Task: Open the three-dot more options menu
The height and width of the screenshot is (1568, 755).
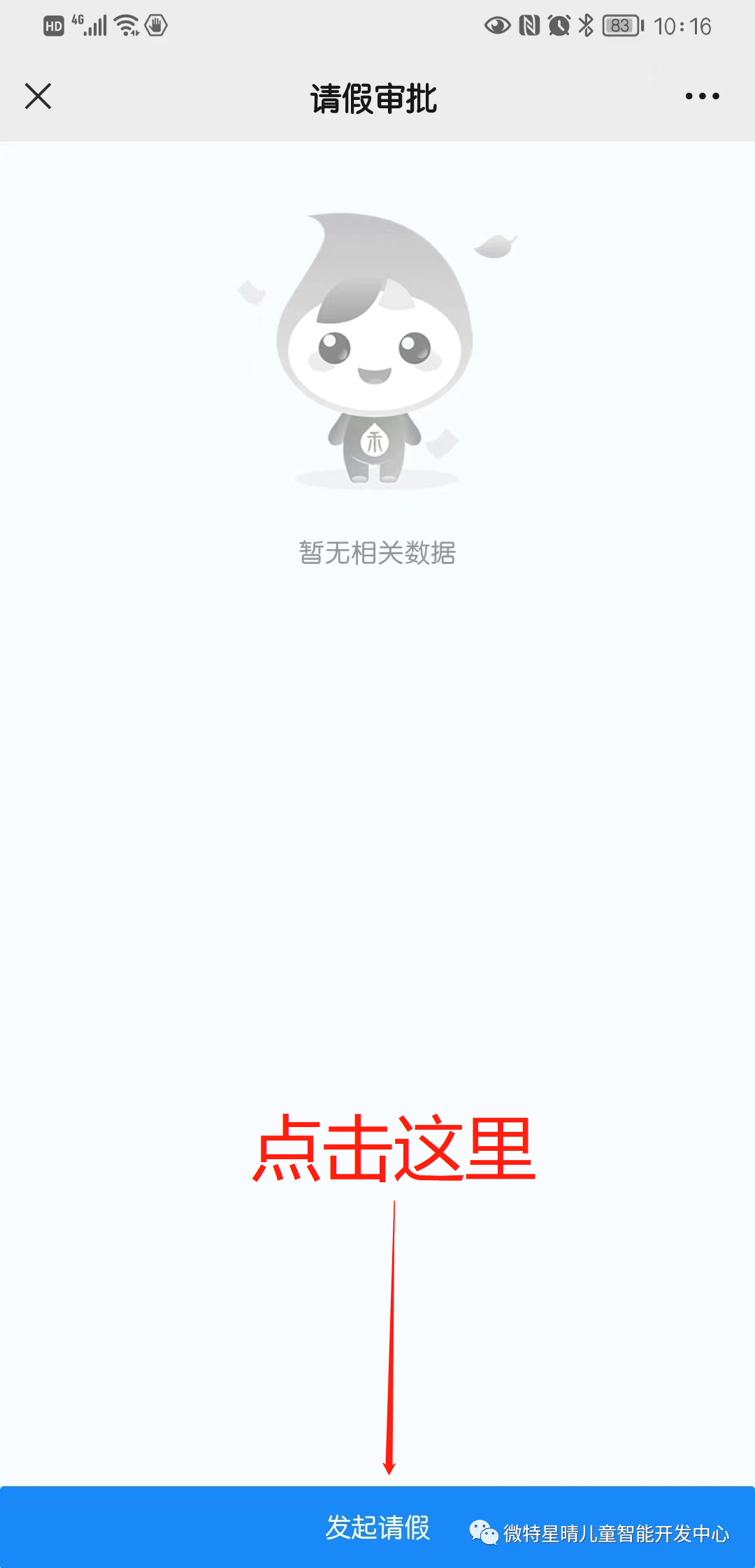Action: pyautogui.click(x=702, y=96)
